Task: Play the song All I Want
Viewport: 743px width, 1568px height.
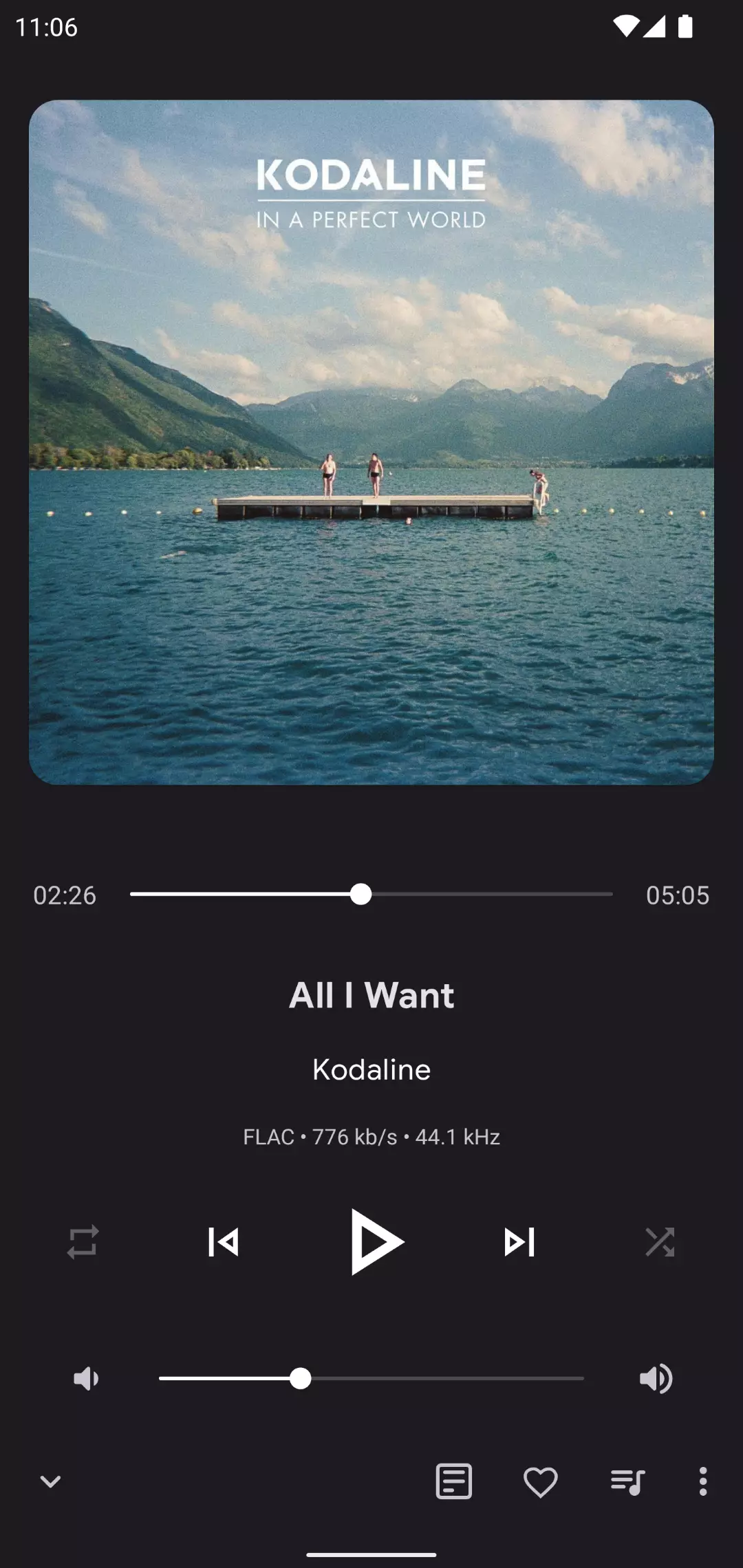Action: [x=376, y=1242]
